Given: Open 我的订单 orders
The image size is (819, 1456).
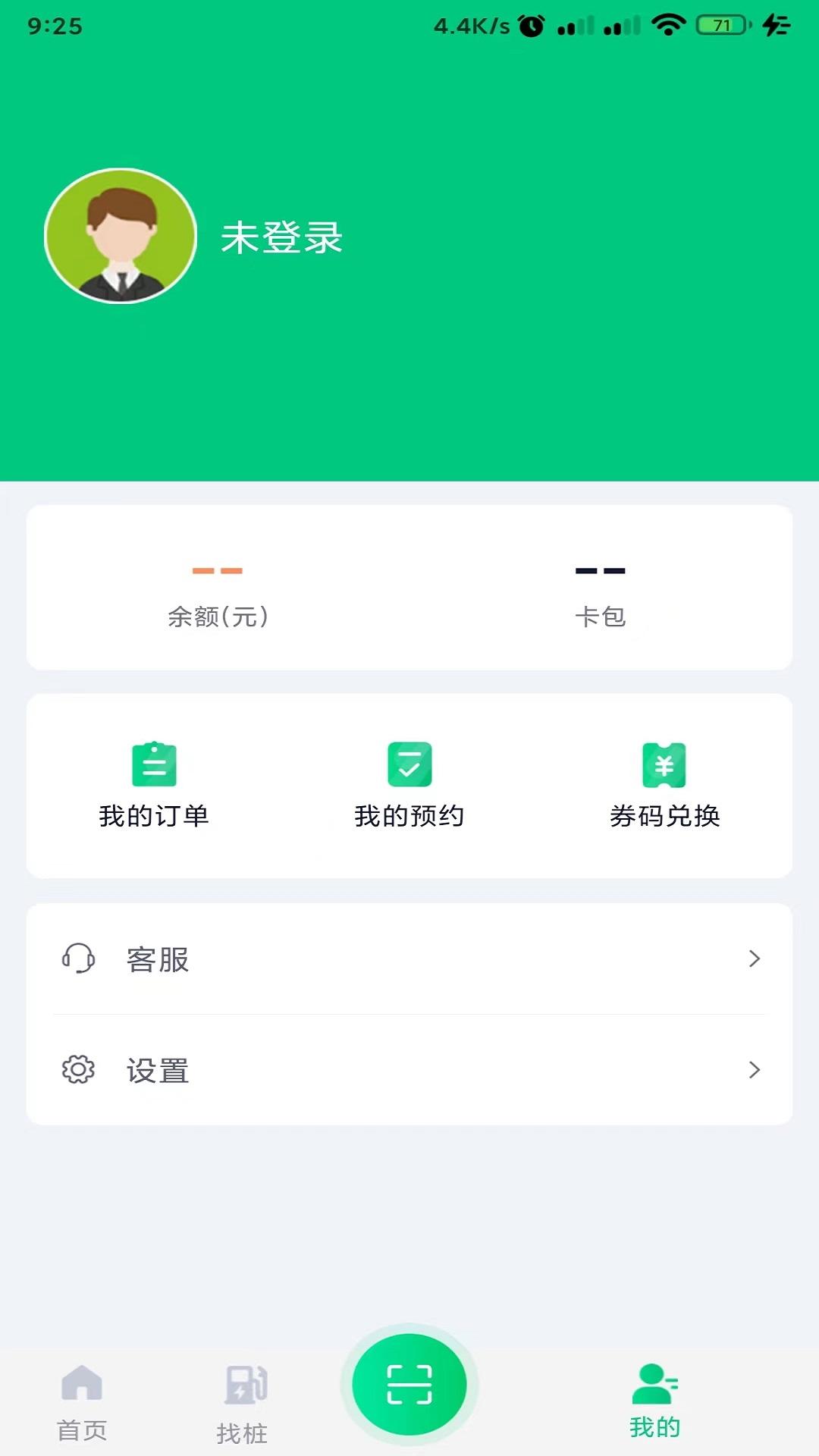Looking at the screenshot, I should [154, 786].
